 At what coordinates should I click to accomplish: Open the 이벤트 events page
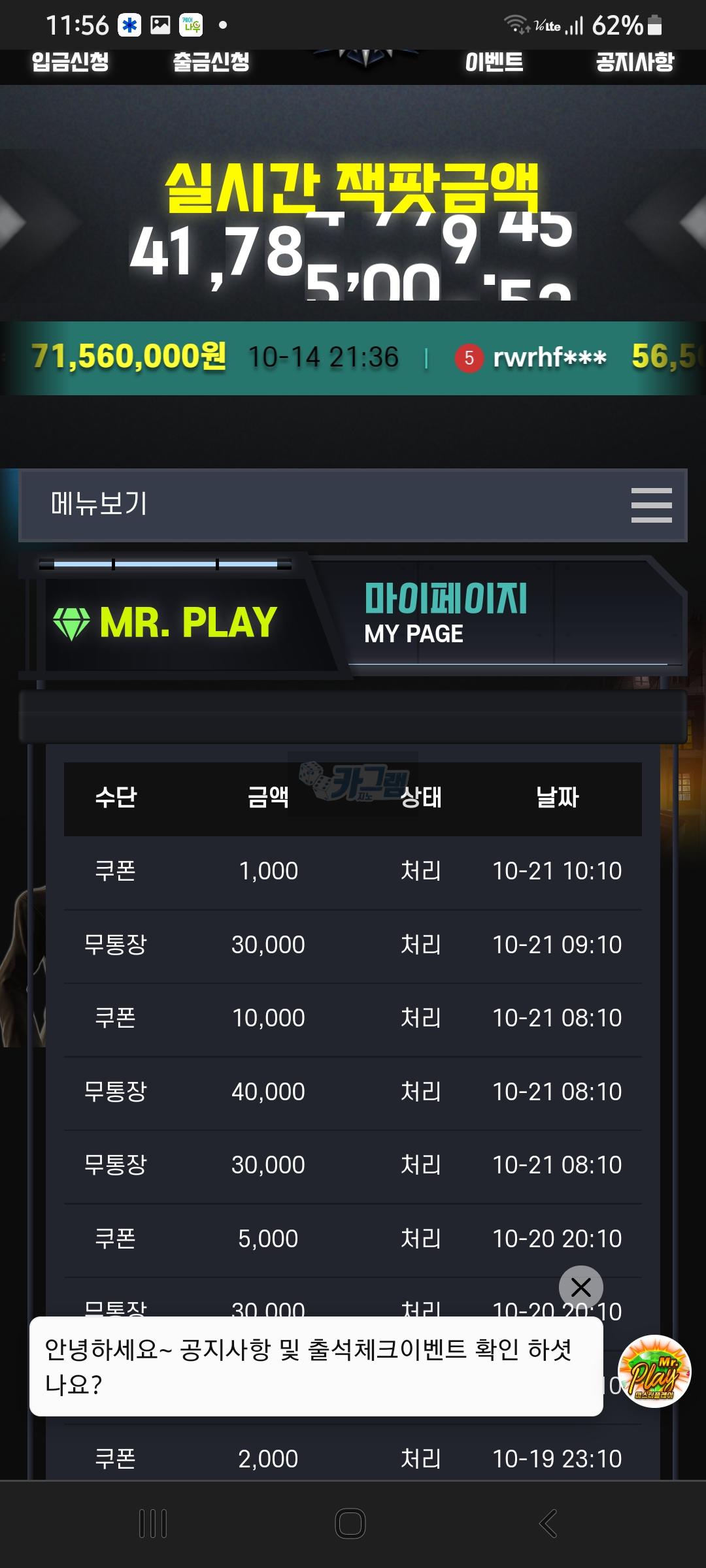pos(494,63)
